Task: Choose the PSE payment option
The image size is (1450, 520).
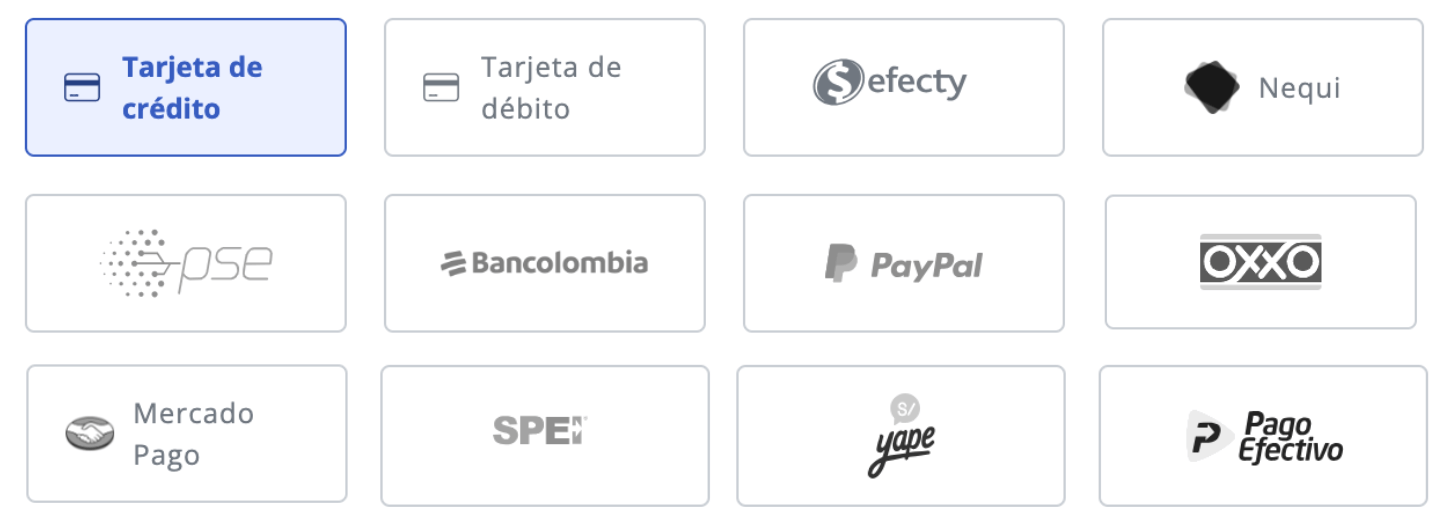Action: [x=186, y=263]
